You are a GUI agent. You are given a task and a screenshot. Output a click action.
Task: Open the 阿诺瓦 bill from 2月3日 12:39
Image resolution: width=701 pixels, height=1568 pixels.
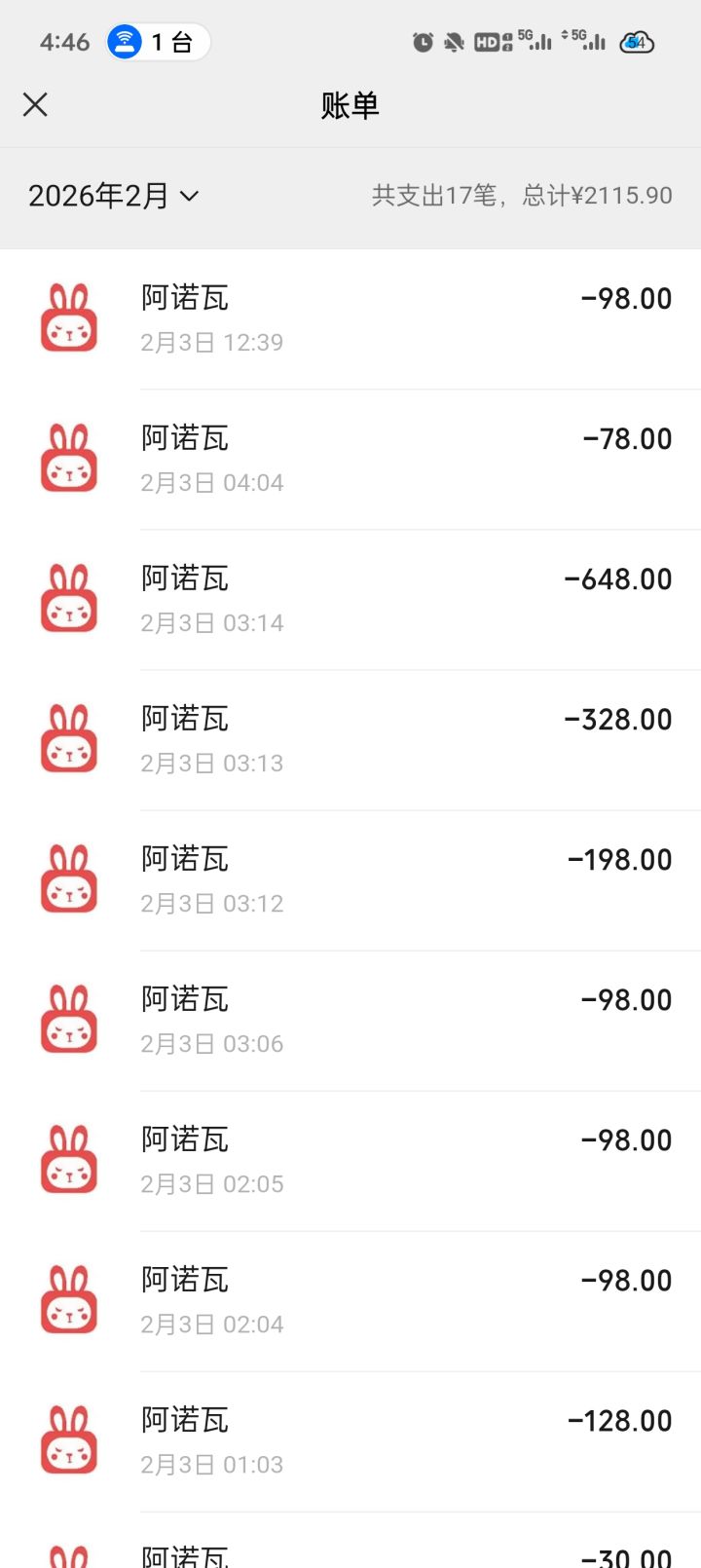(350, 319)
